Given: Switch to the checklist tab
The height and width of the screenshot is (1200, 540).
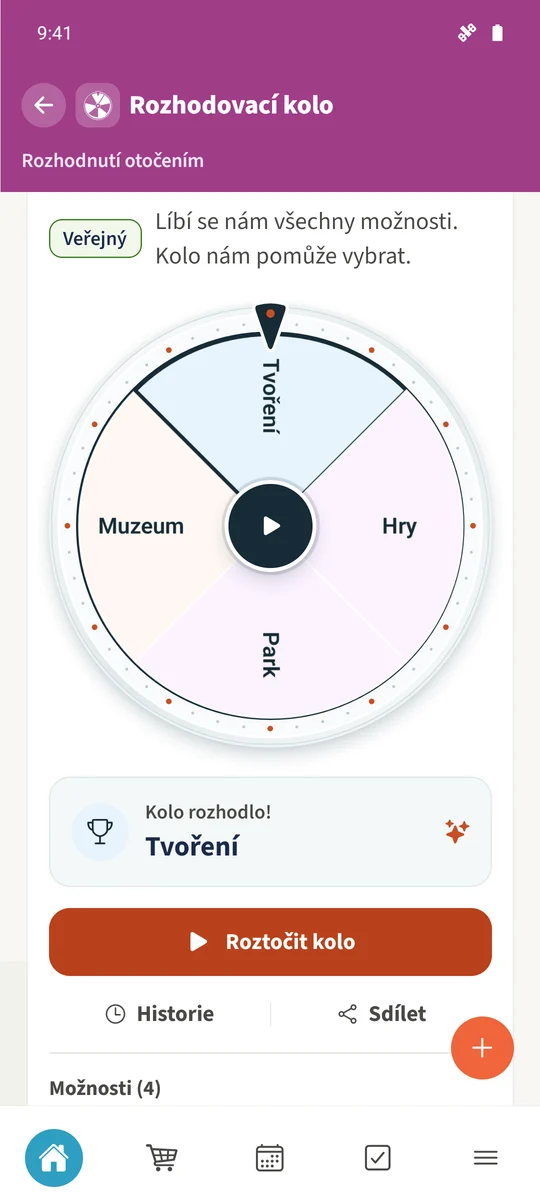Looking at the screenshot, I should [x=378, y=1158].
